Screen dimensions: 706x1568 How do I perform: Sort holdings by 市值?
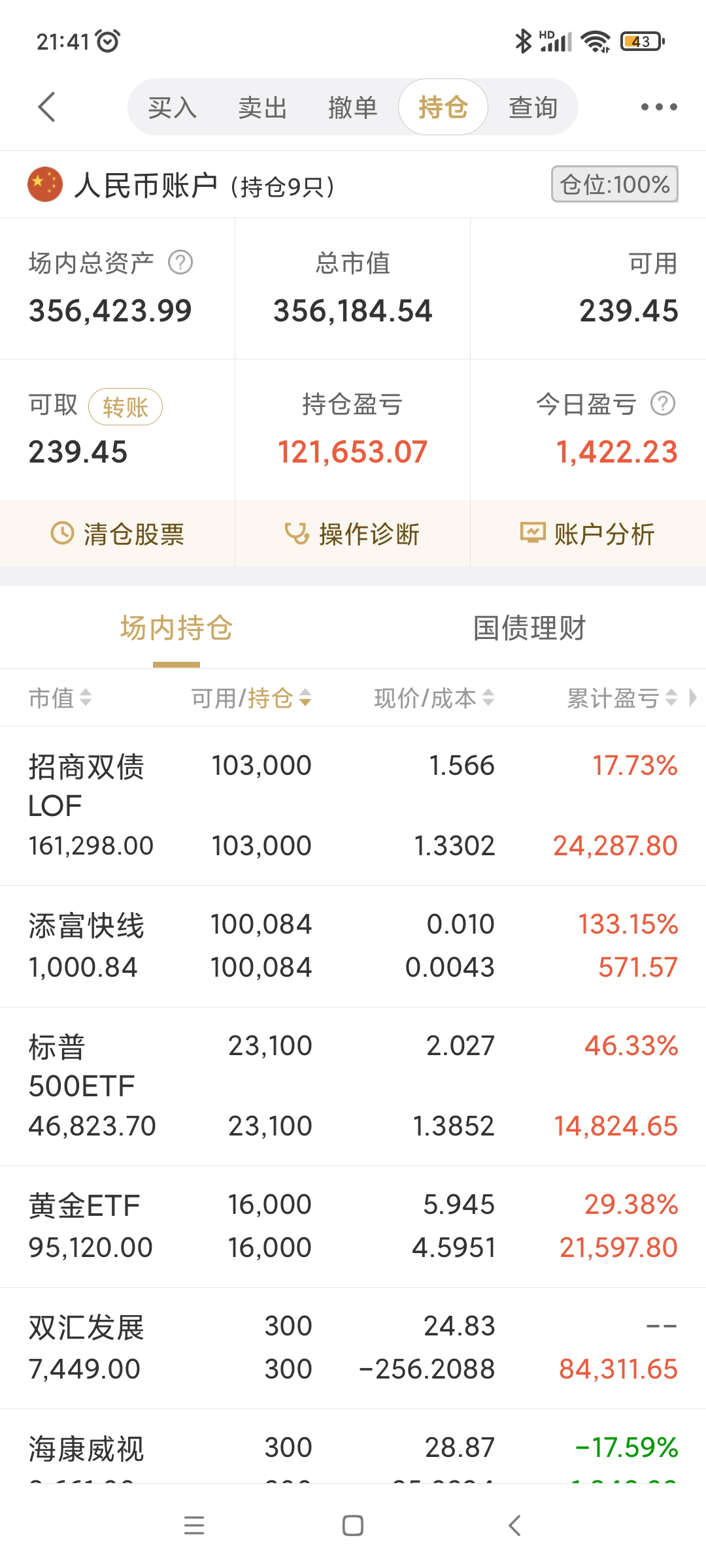60,698
